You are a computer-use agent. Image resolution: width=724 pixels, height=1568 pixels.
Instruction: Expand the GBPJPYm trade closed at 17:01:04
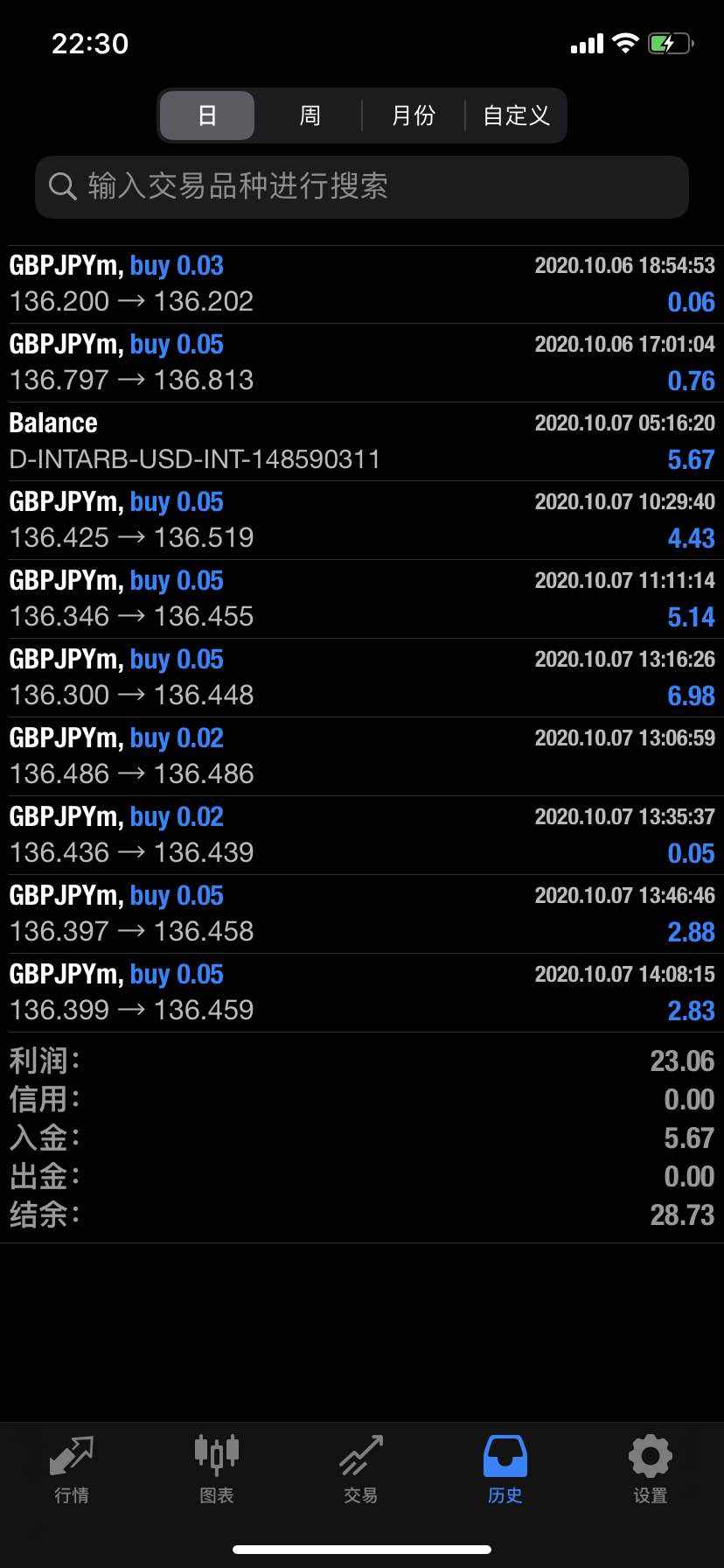(x=362, y=362)
